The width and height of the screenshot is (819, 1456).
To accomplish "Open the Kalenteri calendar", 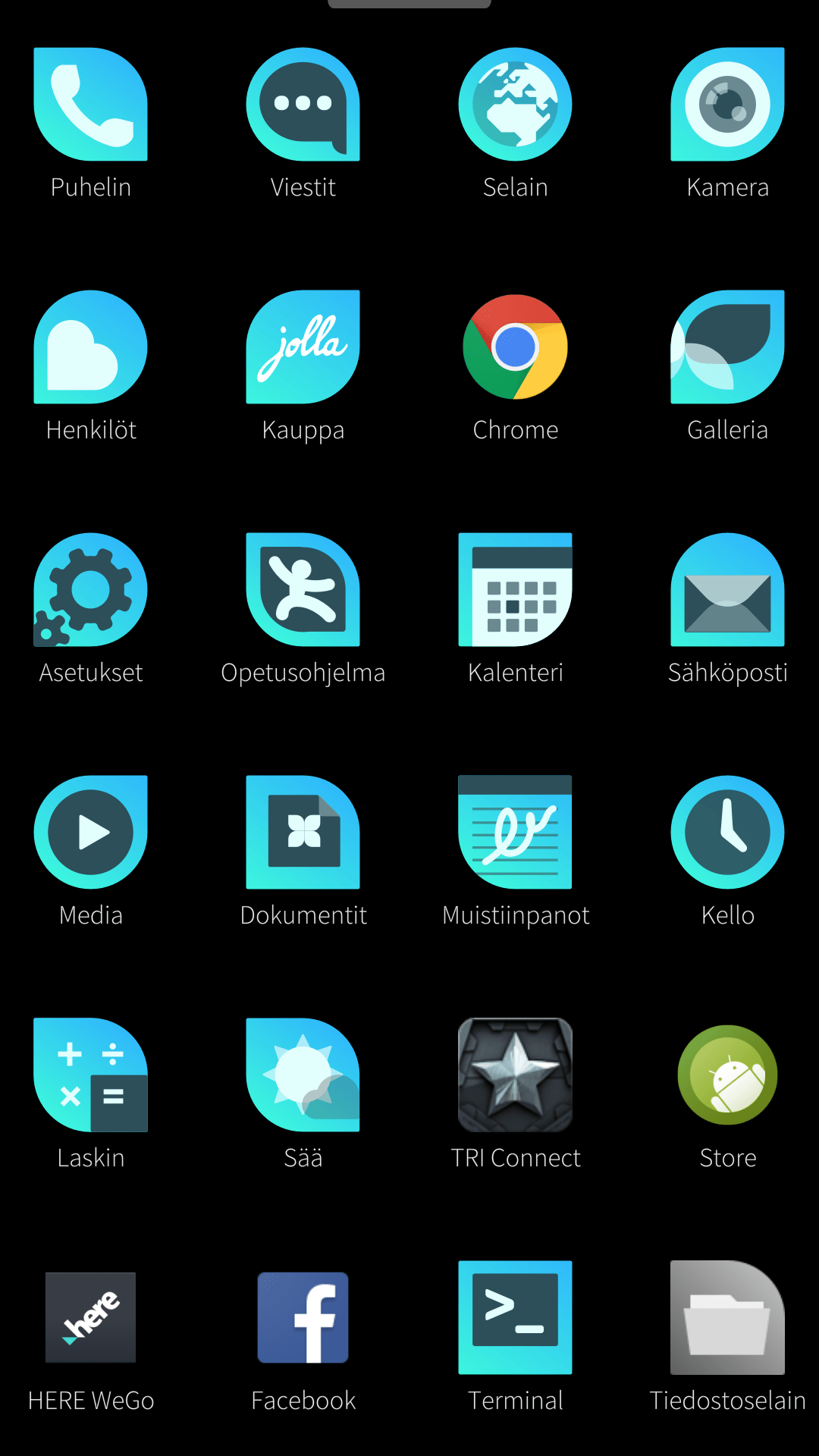I will tap(516, 590).
